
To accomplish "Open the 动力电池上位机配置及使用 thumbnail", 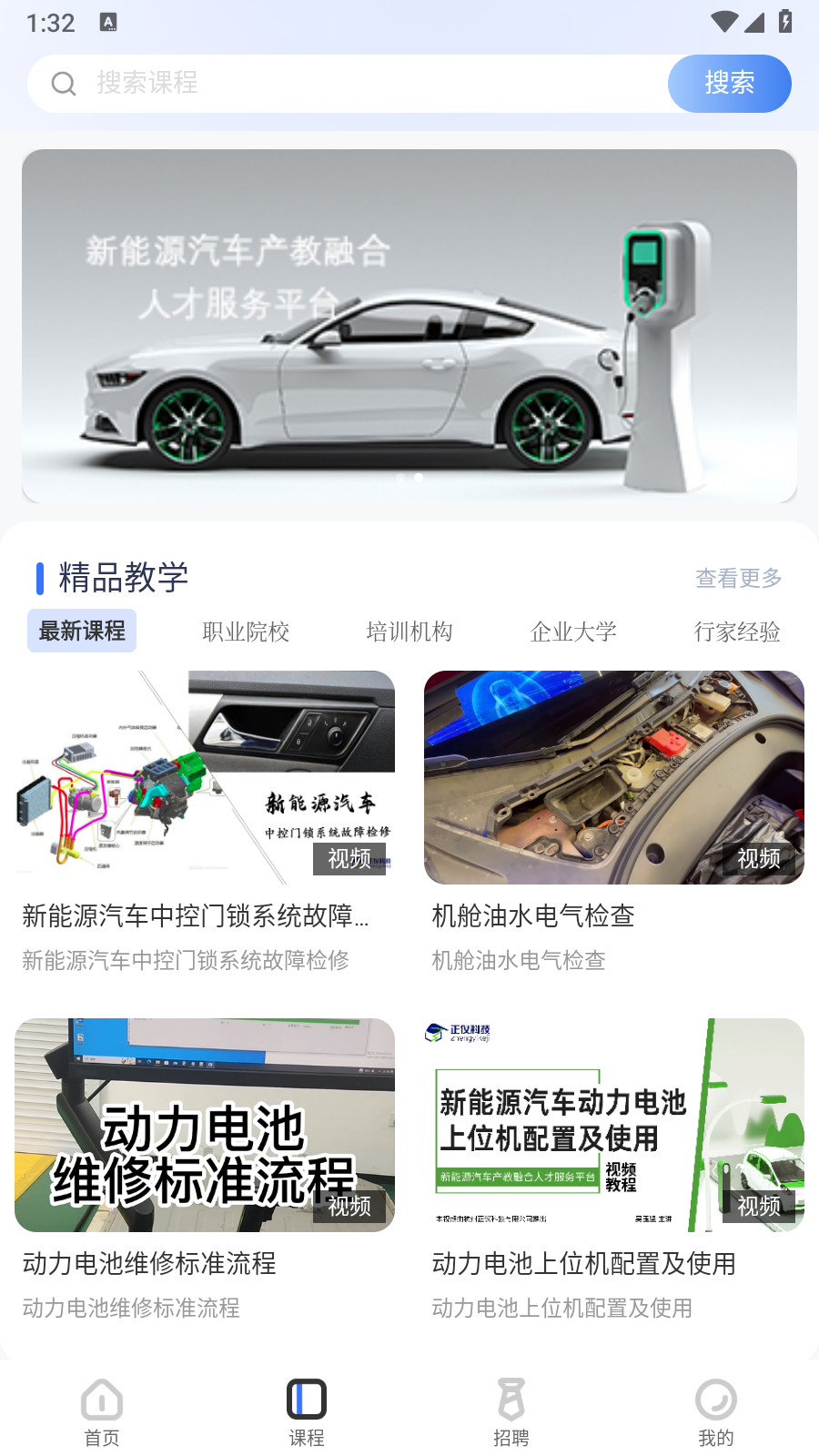I will tap(613, 1125).
